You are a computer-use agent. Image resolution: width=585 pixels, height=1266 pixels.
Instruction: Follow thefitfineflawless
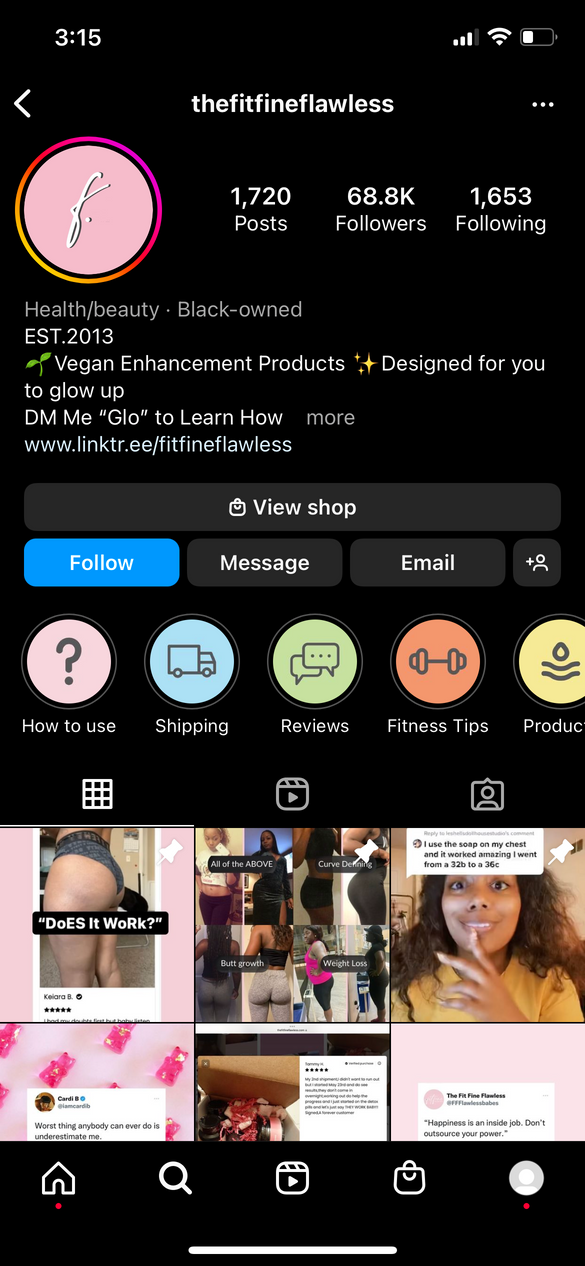coord(102,563)
